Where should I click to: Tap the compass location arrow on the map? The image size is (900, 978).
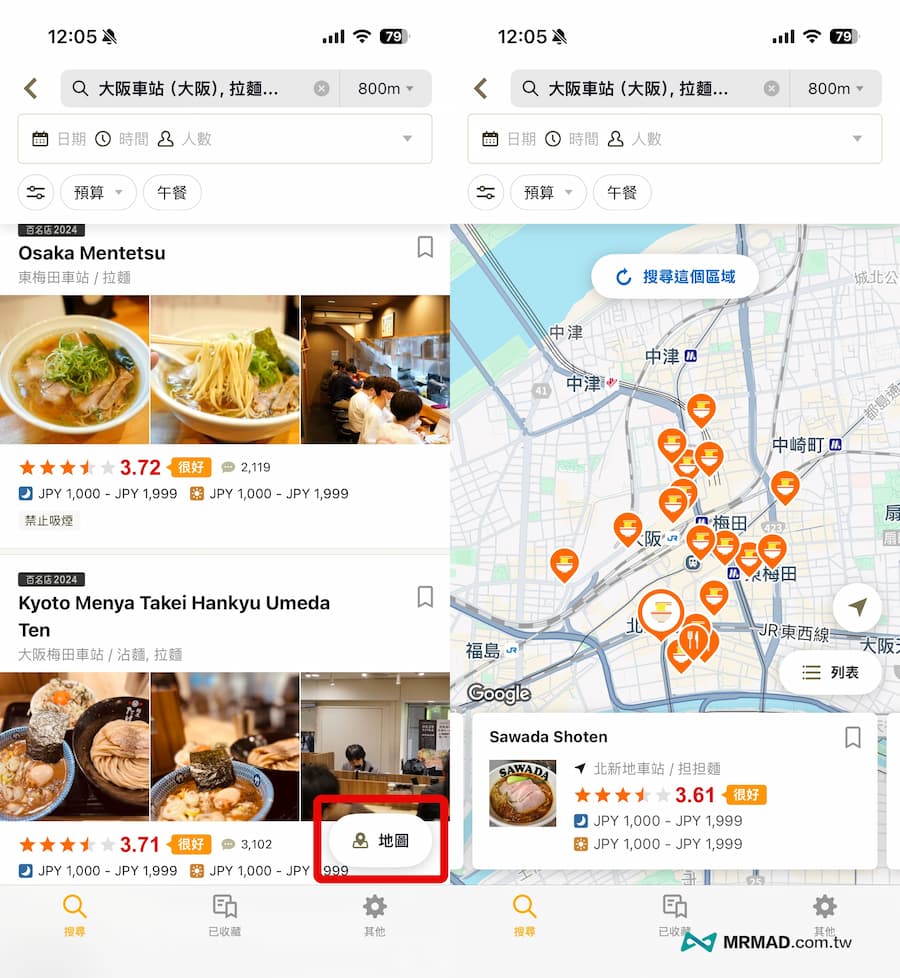click(858, 607)
